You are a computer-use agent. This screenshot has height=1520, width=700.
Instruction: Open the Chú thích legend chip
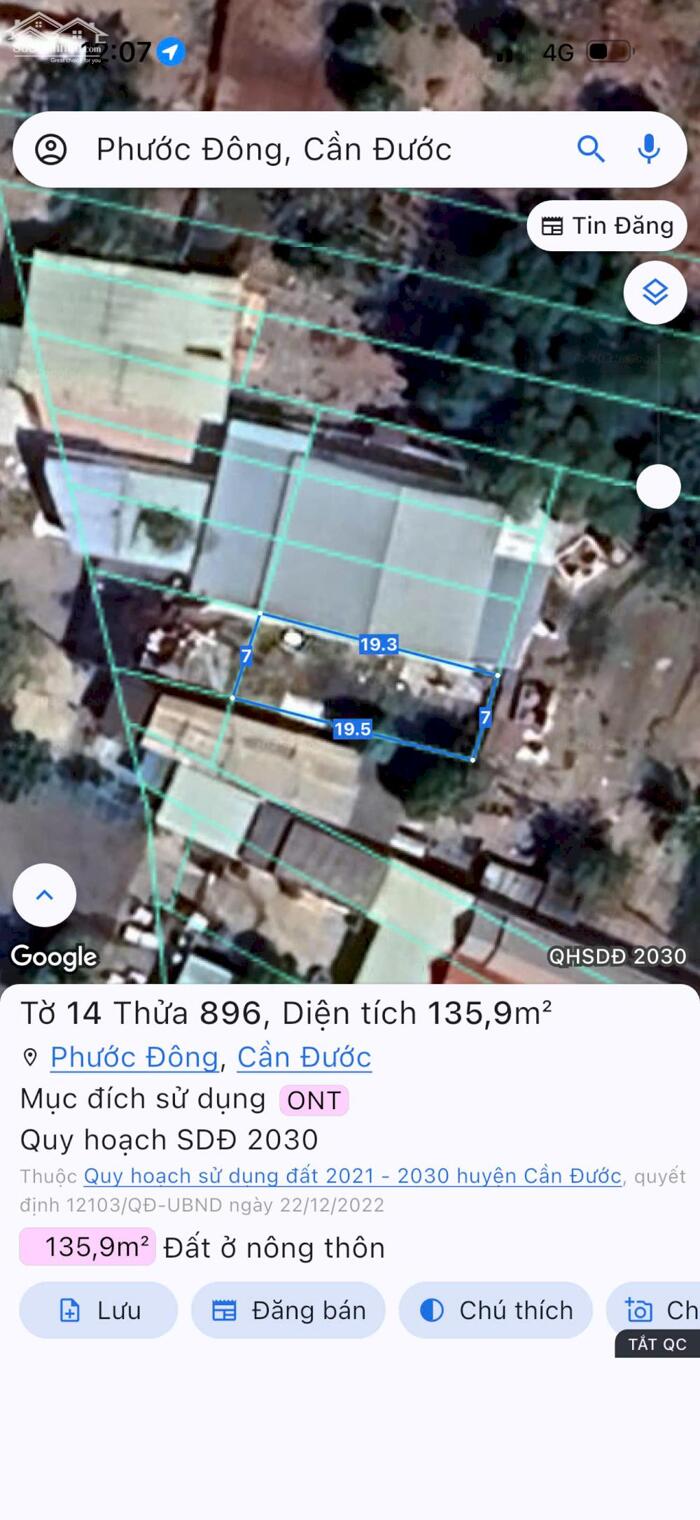point(496,1310)
